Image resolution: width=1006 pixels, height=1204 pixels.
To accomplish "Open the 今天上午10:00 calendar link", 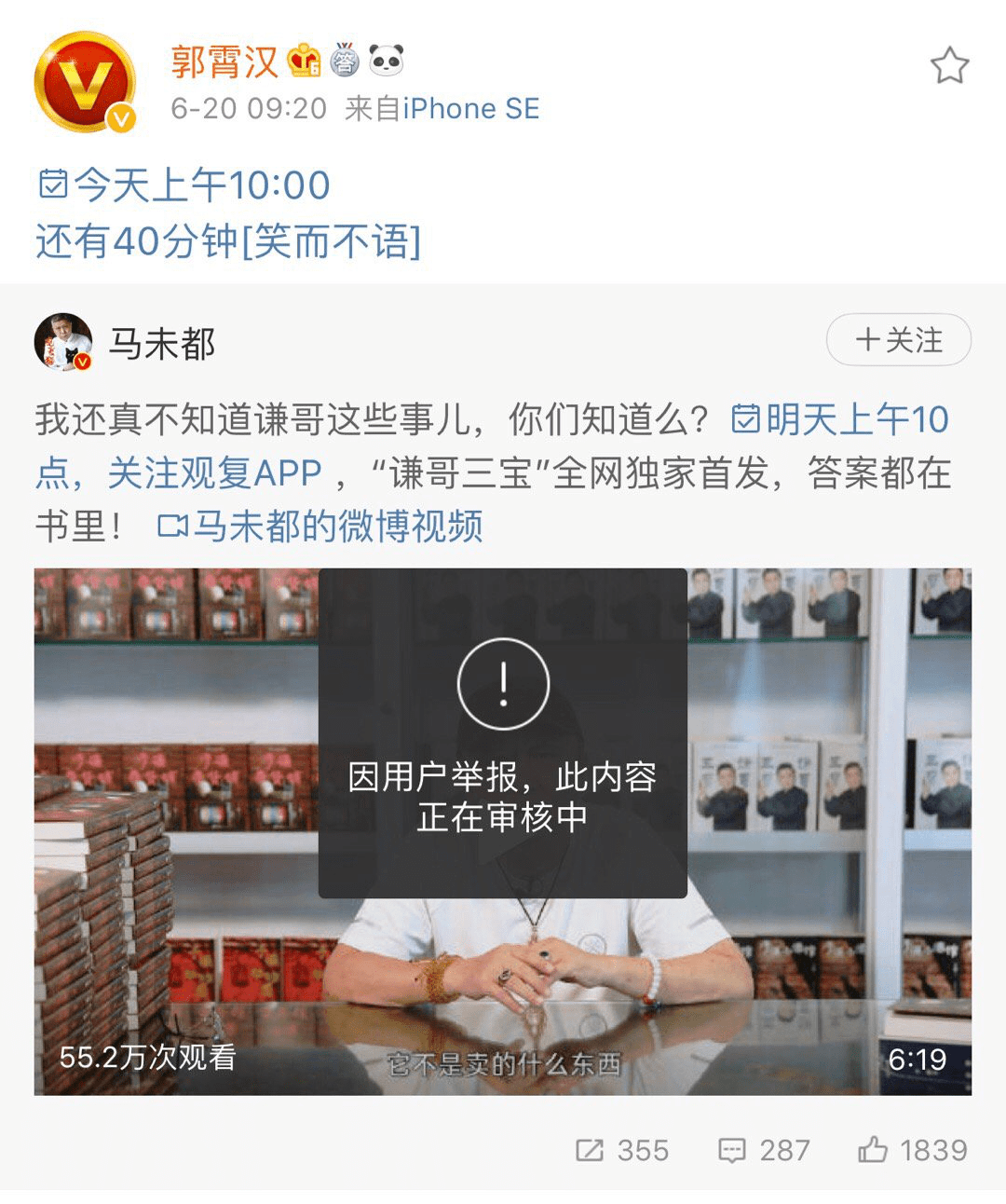I will click(184, 185).
